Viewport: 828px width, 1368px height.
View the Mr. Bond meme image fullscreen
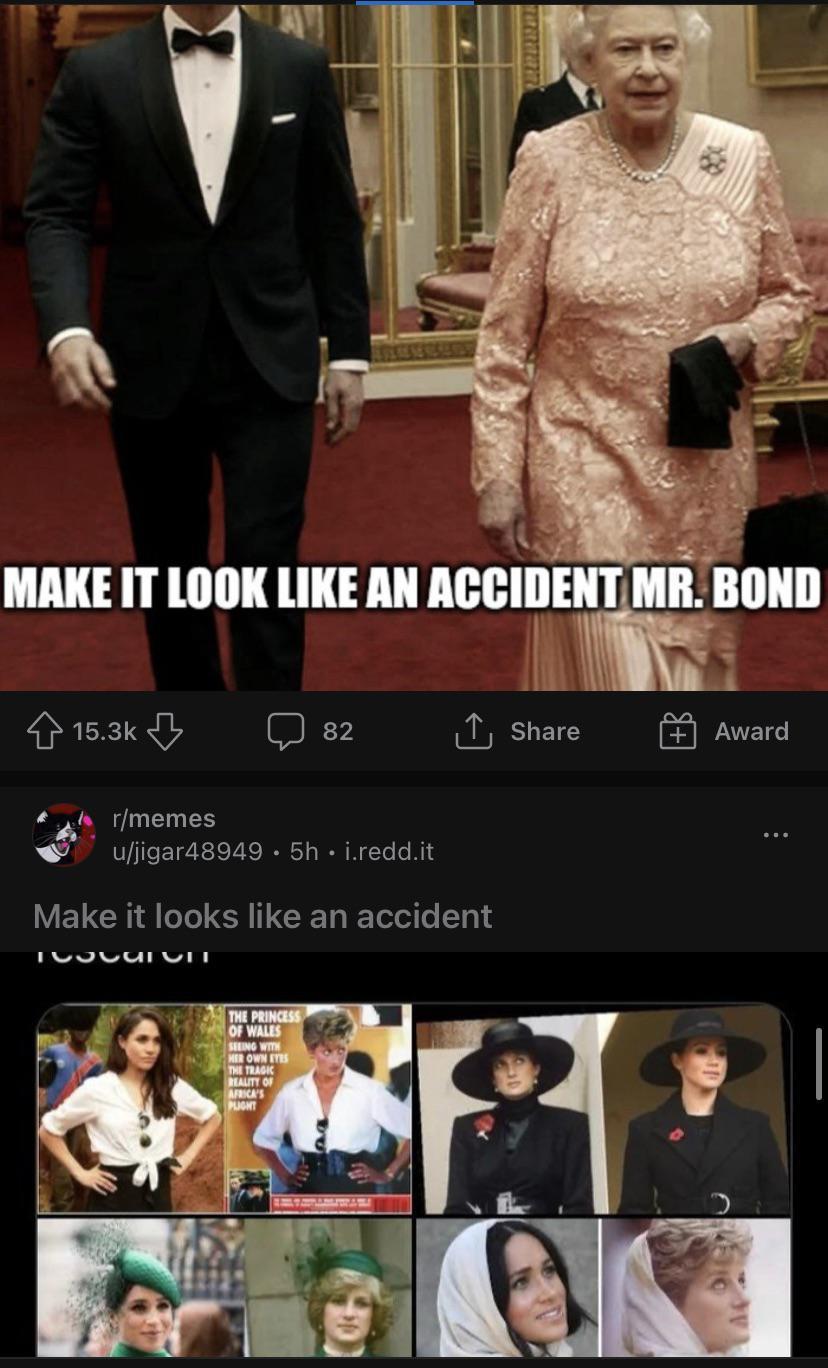pyautogui.click(x=414, y=340)
